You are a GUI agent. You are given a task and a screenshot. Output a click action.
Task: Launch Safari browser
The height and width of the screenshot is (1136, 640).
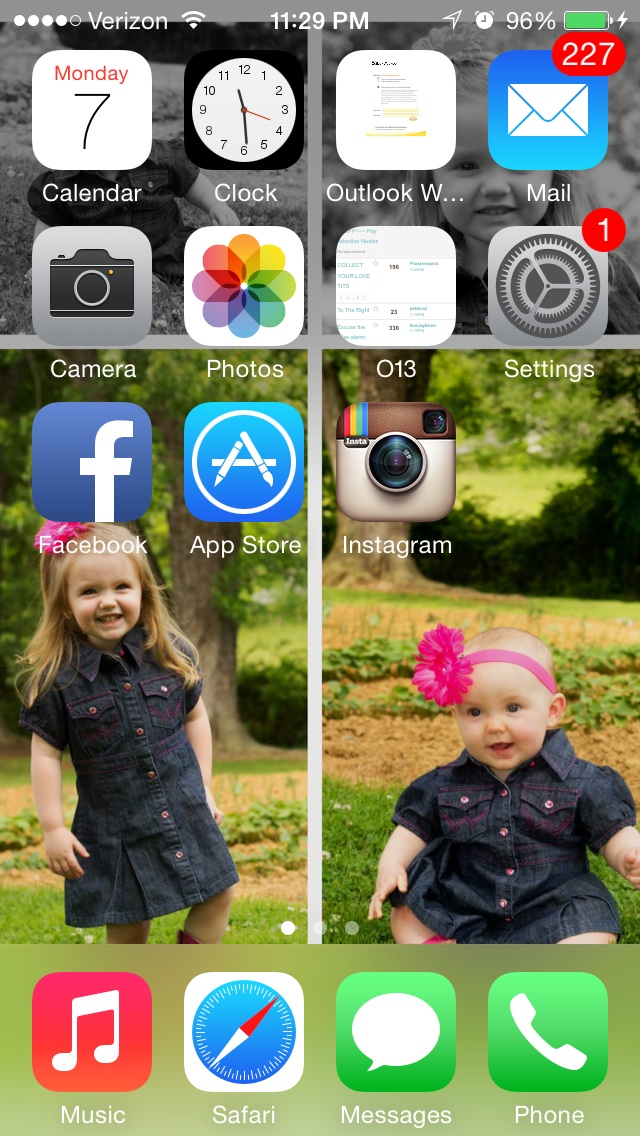coord(244,1032)
